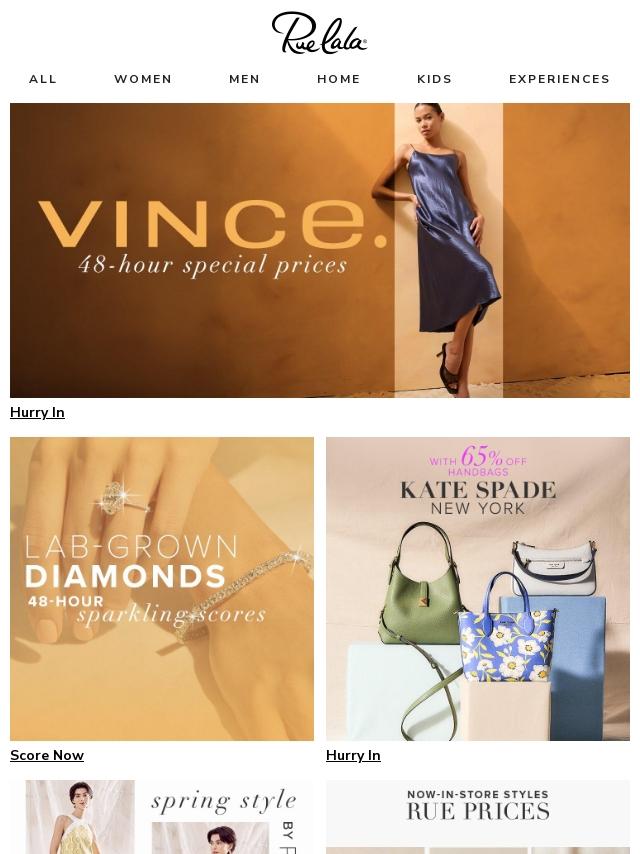Screen dimensions: 640x854
Task: Tap the Score Now link
Action: (47, 755)
